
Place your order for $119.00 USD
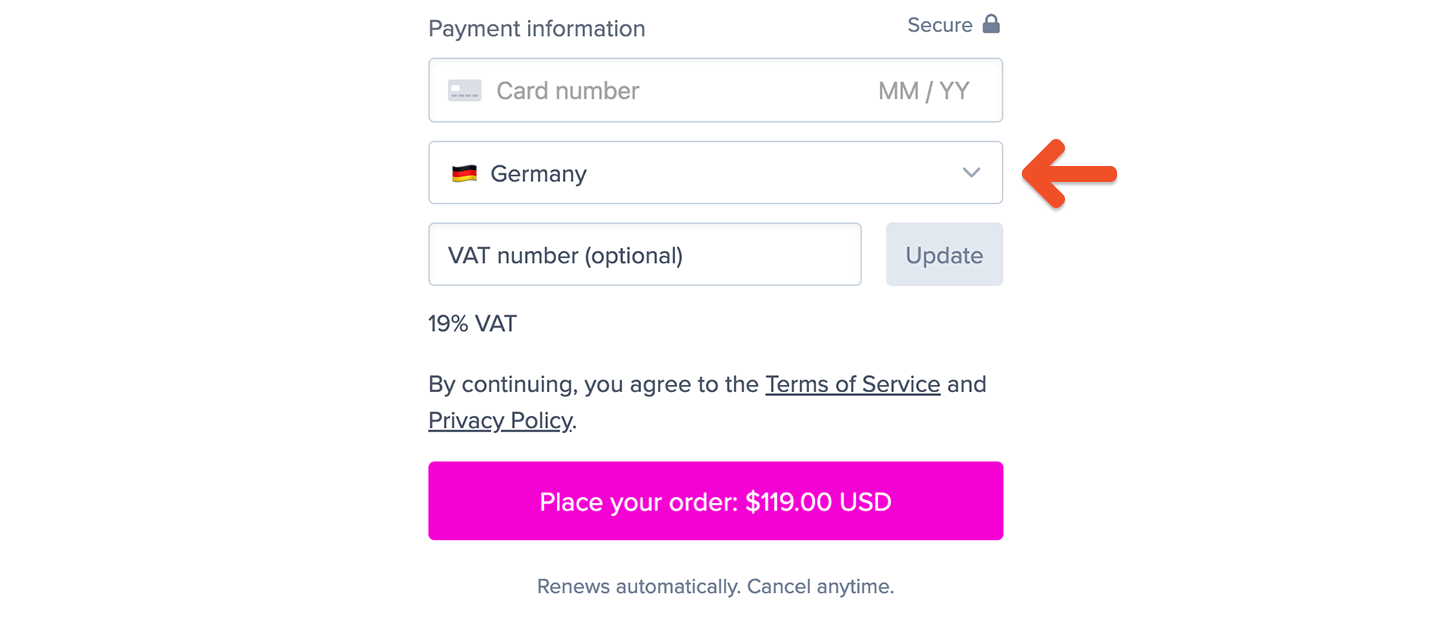click(x=715, y=501)
